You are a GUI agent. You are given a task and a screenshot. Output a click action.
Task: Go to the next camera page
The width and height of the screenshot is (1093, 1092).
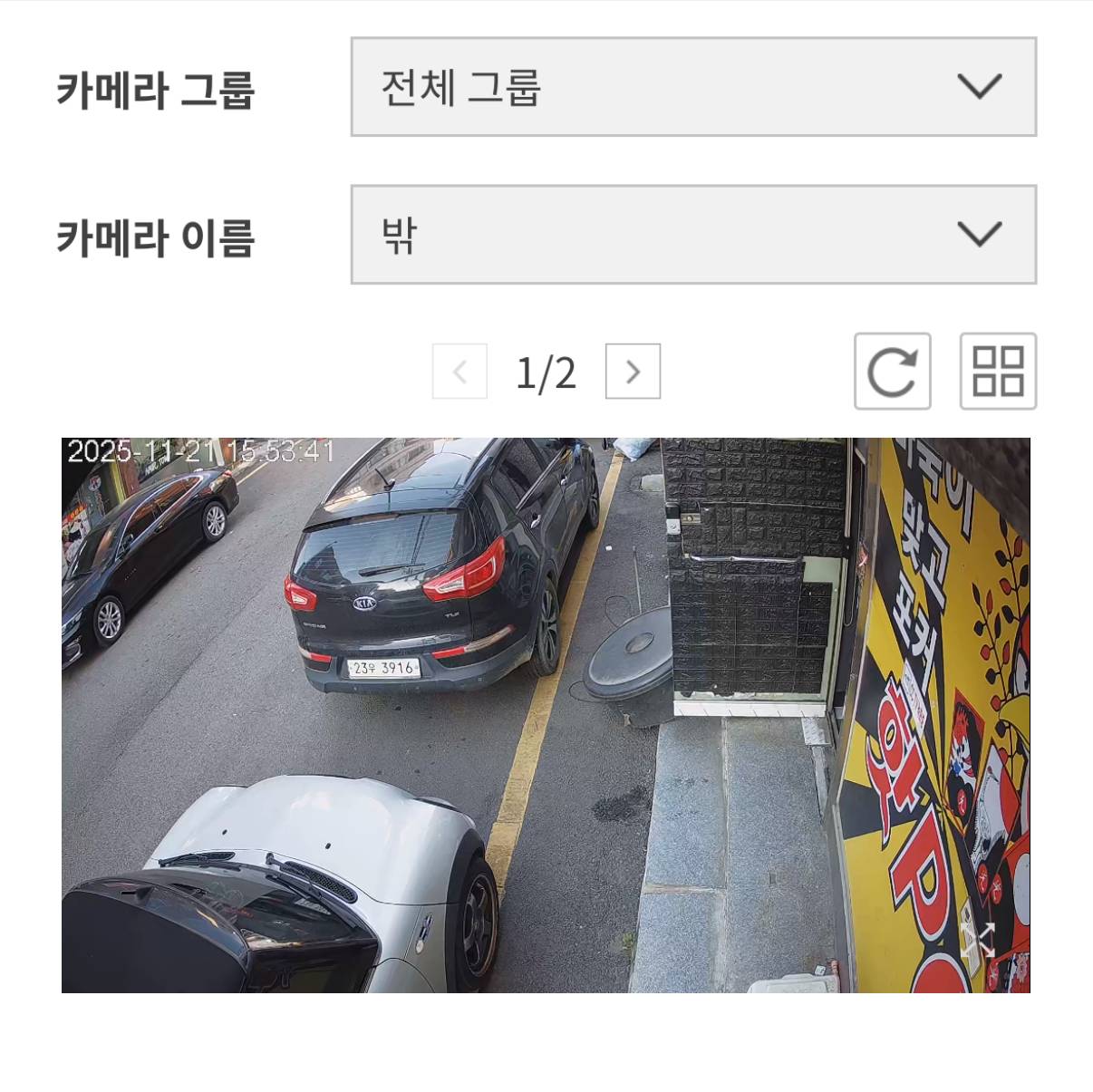coord(633,372)
